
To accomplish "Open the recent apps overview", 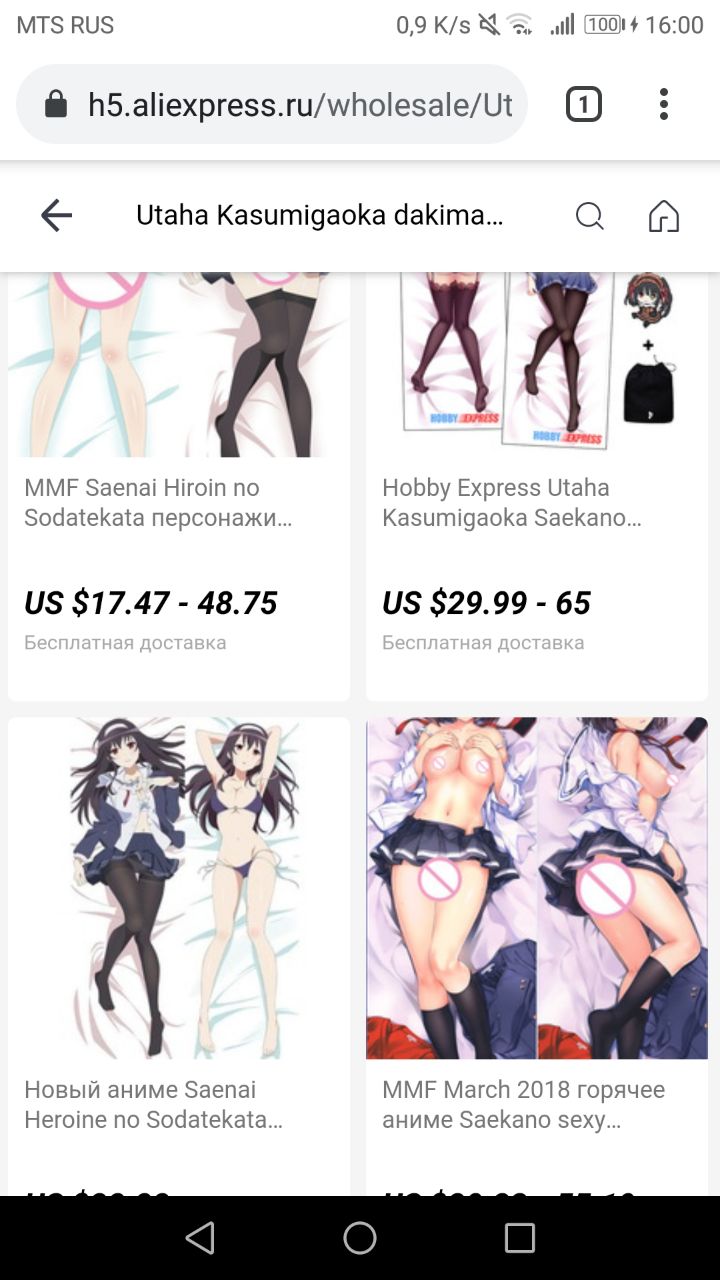I will [520, 1238].
